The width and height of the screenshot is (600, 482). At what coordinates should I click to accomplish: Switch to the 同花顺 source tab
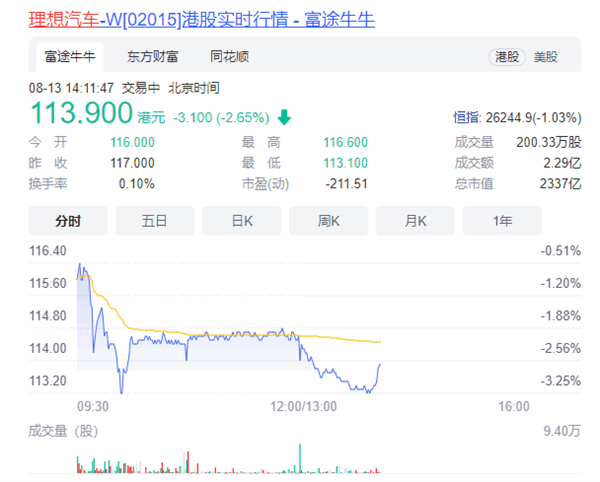230,57
